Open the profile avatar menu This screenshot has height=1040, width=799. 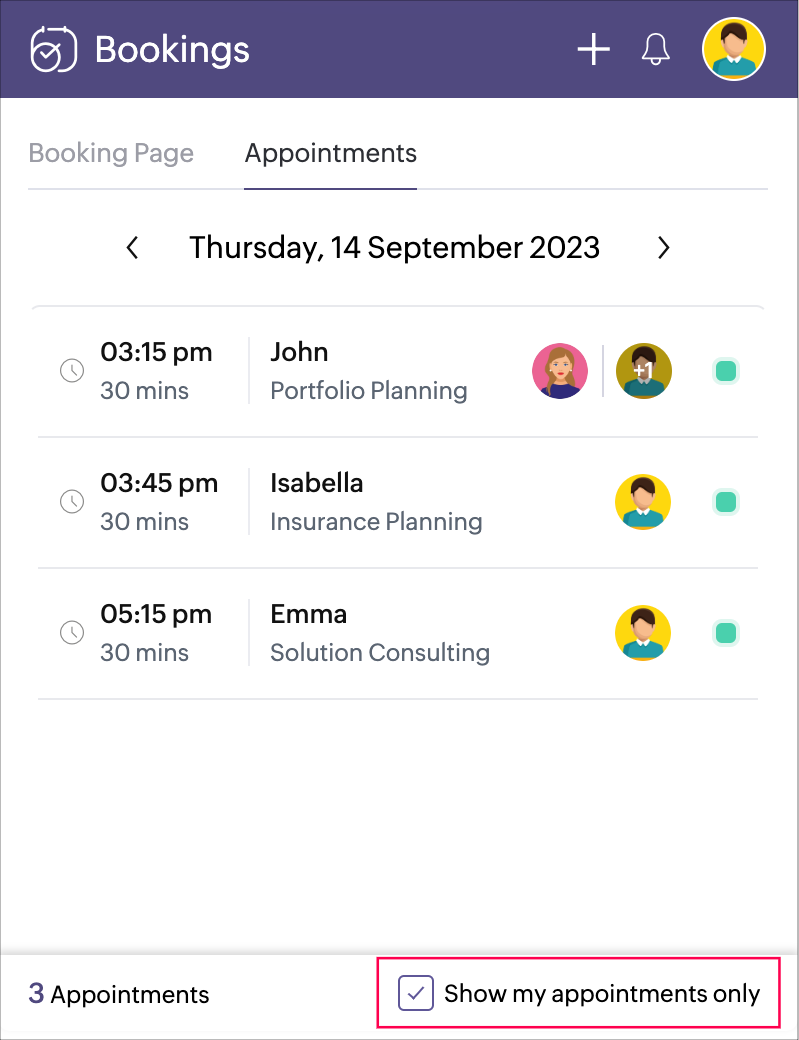pyautogui.click(x=734, y=49)
